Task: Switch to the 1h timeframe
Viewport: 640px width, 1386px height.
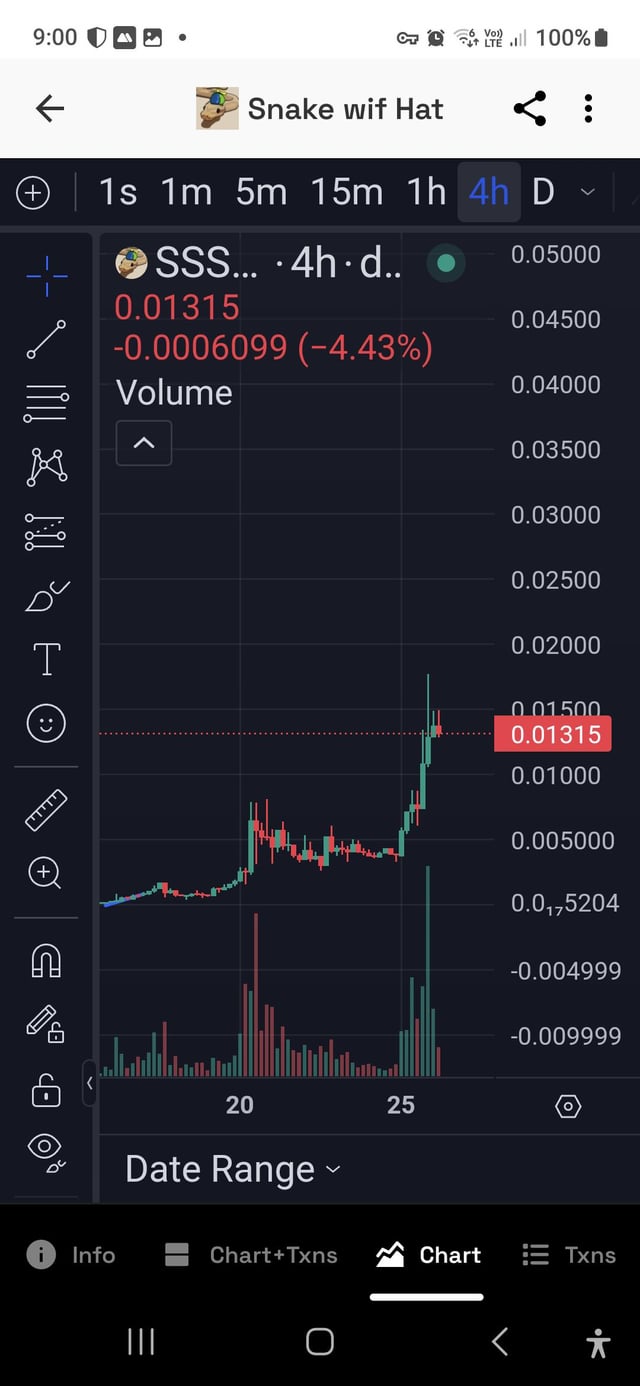Action: pos(426,192)
